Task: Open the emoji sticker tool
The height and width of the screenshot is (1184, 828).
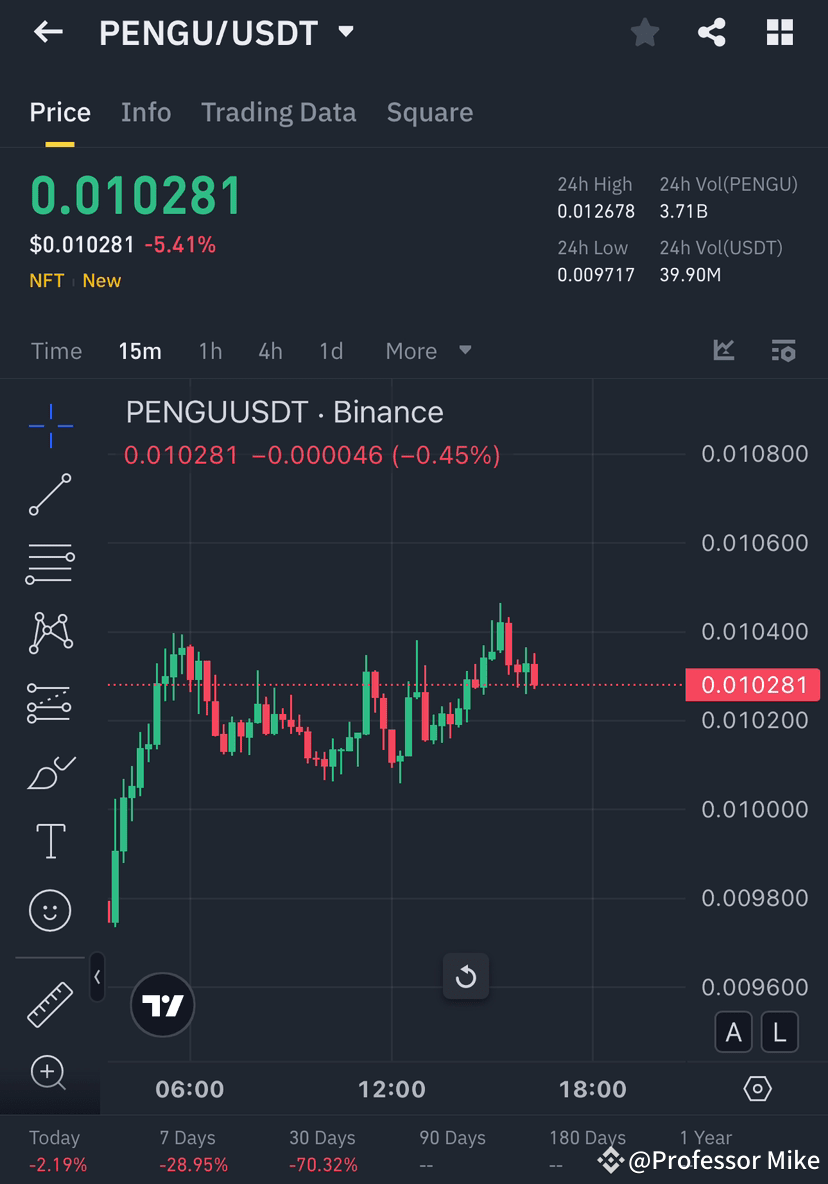Action: tap(49, 910)
